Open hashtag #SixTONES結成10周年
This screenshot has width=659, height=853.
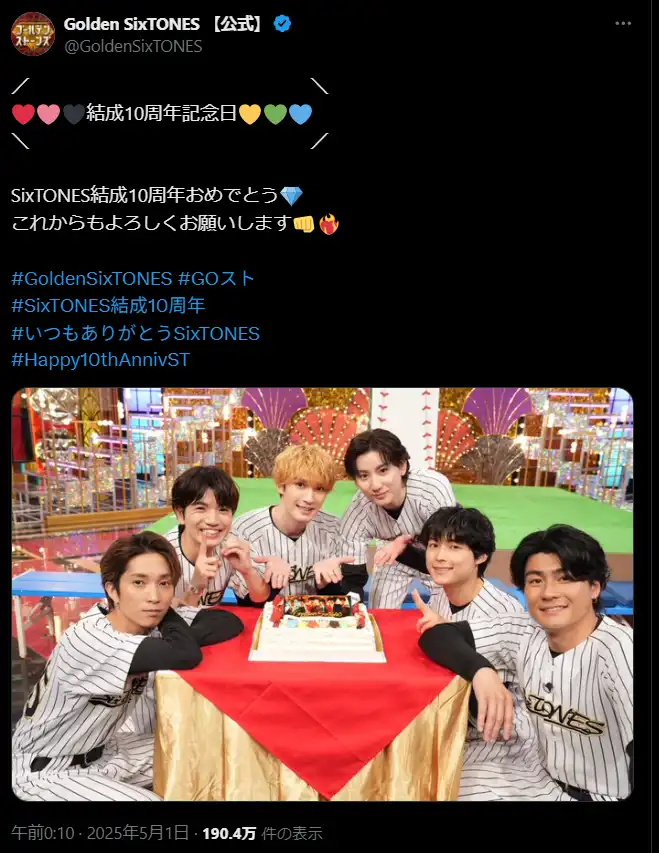[x=108, y=304]
